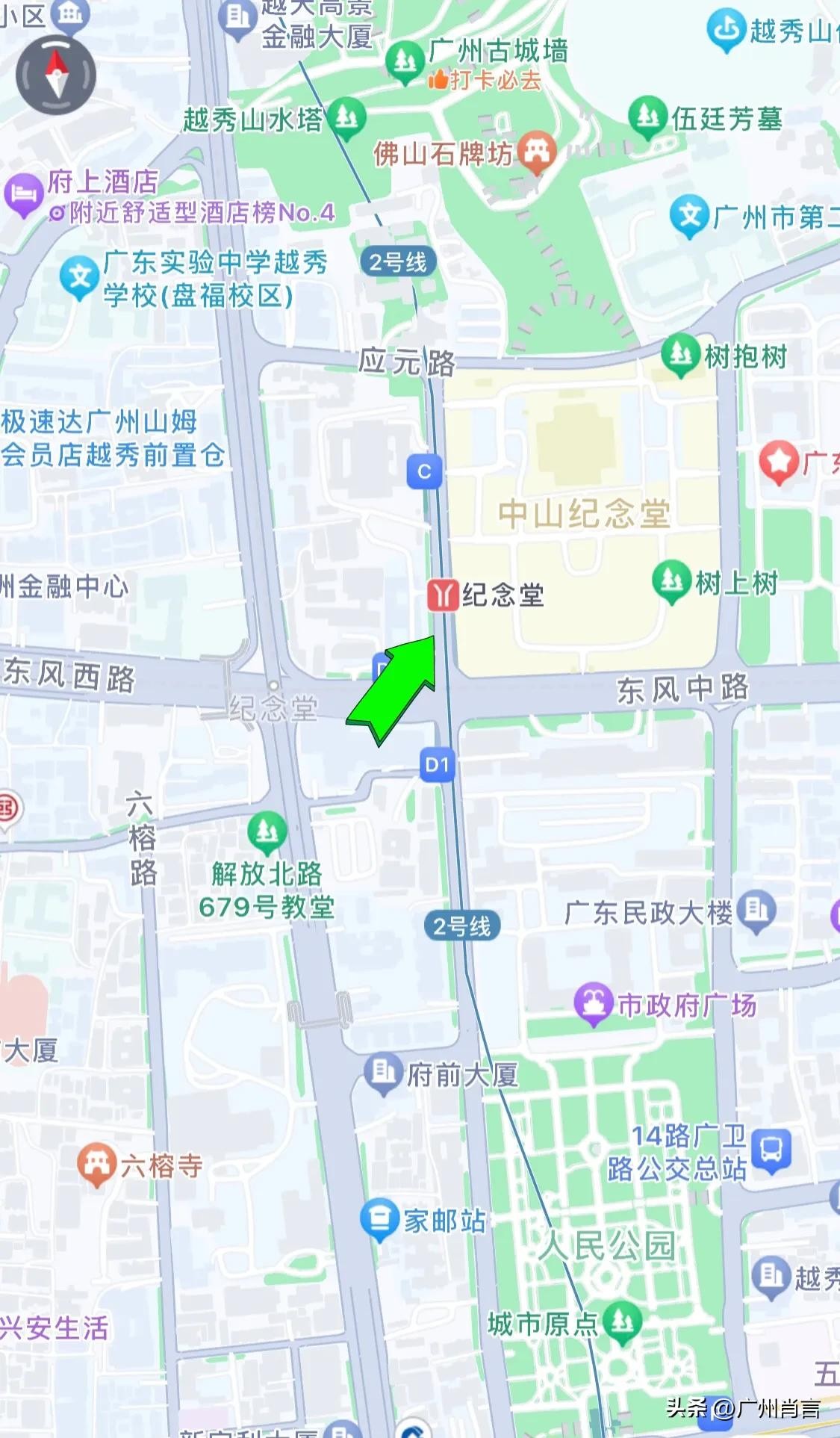Image resolution: width=840 pixels, height=1438 pixels.
Task: Select the 府前大厦 building marker
Action: point(383,1073)
